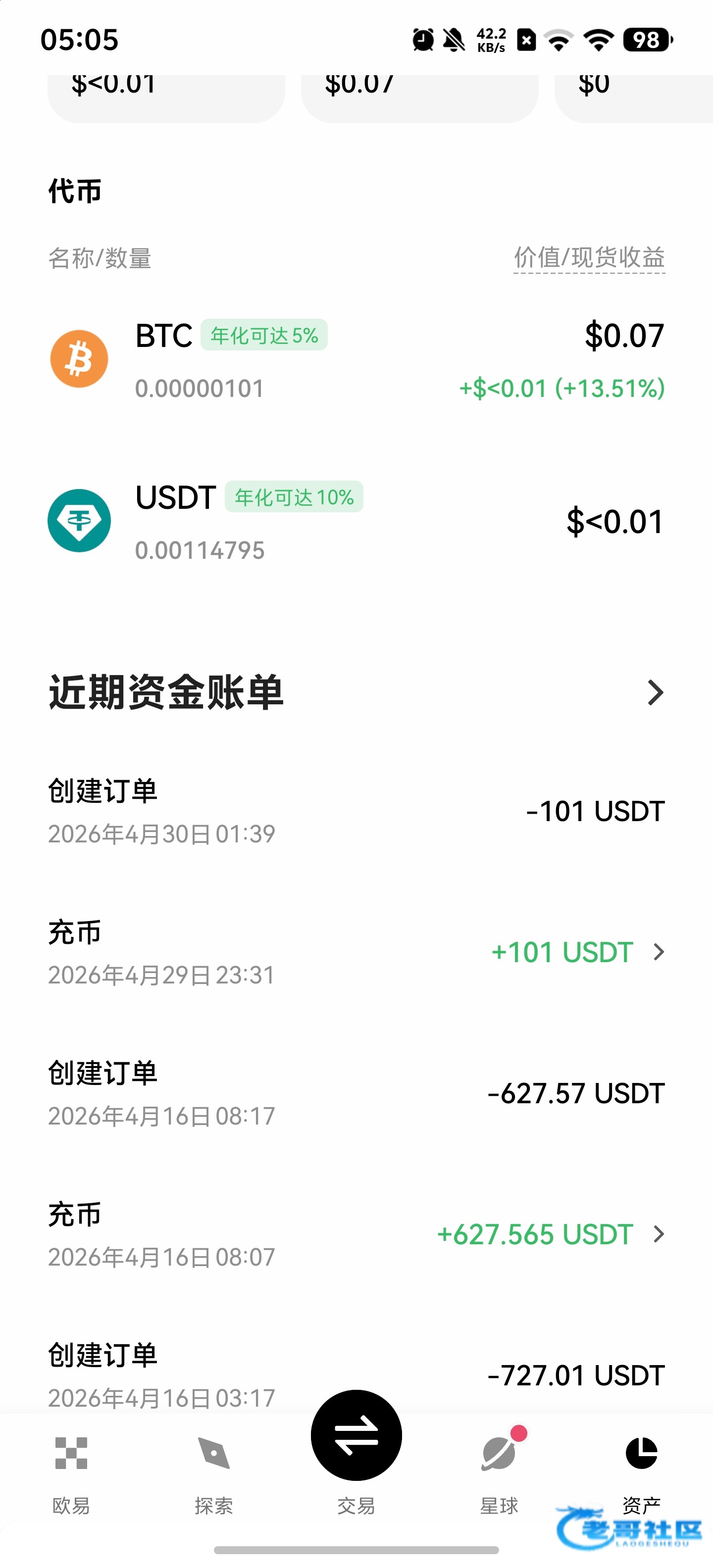View the +627.565 USDT 充币 record
Image resolution: width=713 pixels, height=1568 pixels.
pos(356,1234)
